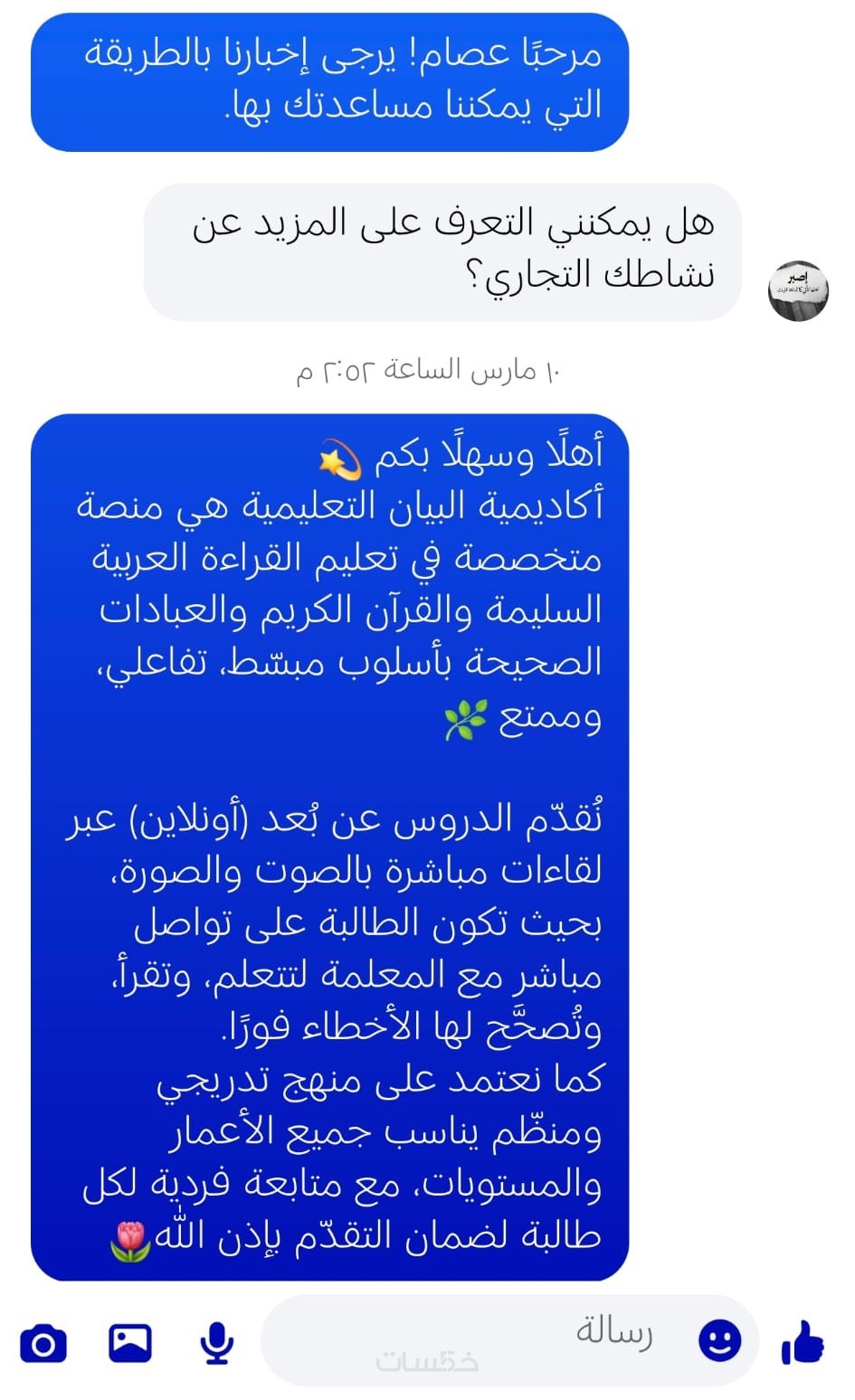This screenshot has height=1400, width=855.
Task: Open the camera to take a photo
Action: (43, 1343)
